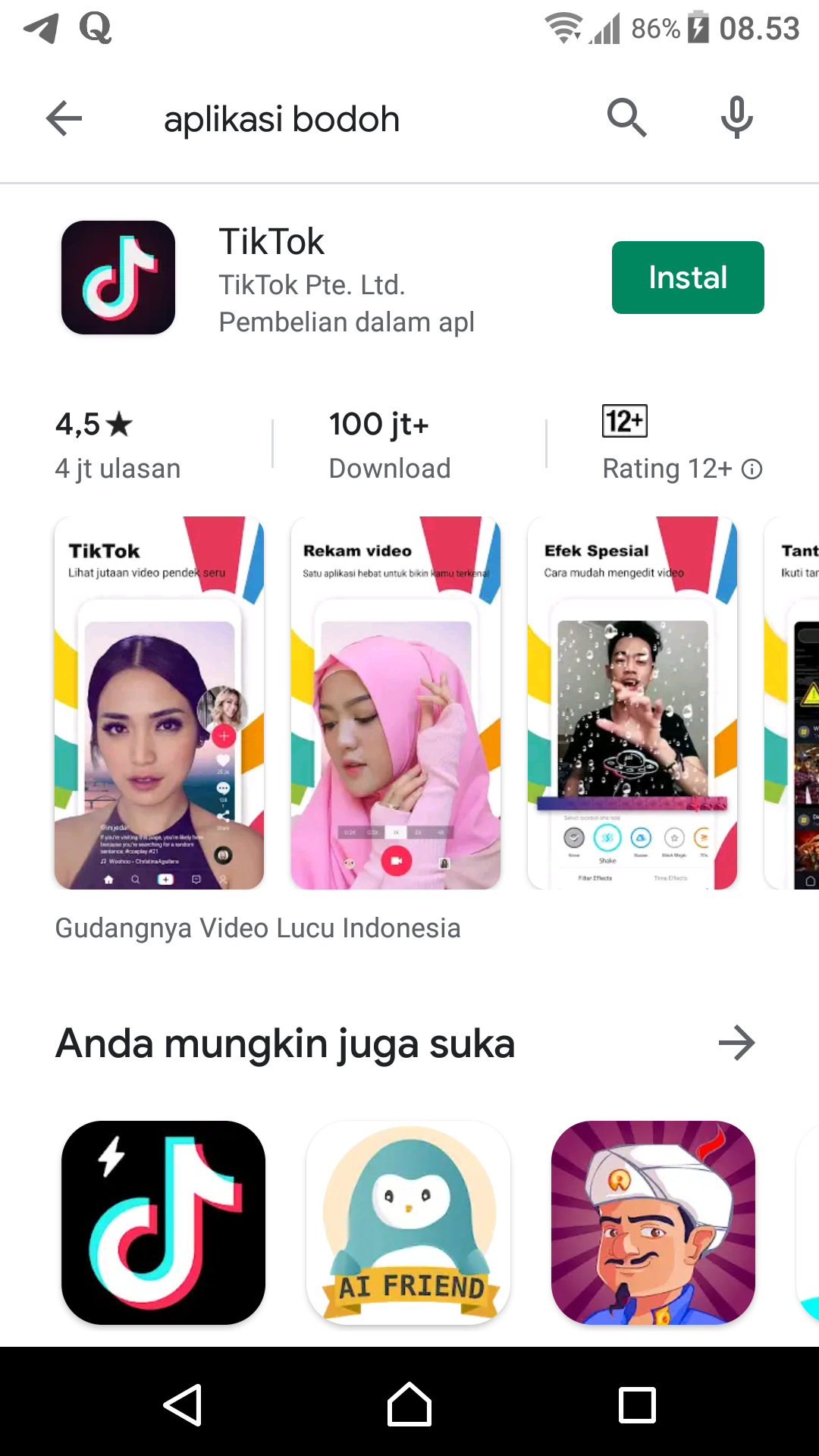
Task: Open search with the magnifier icon
Action: [x=626, y=118]
